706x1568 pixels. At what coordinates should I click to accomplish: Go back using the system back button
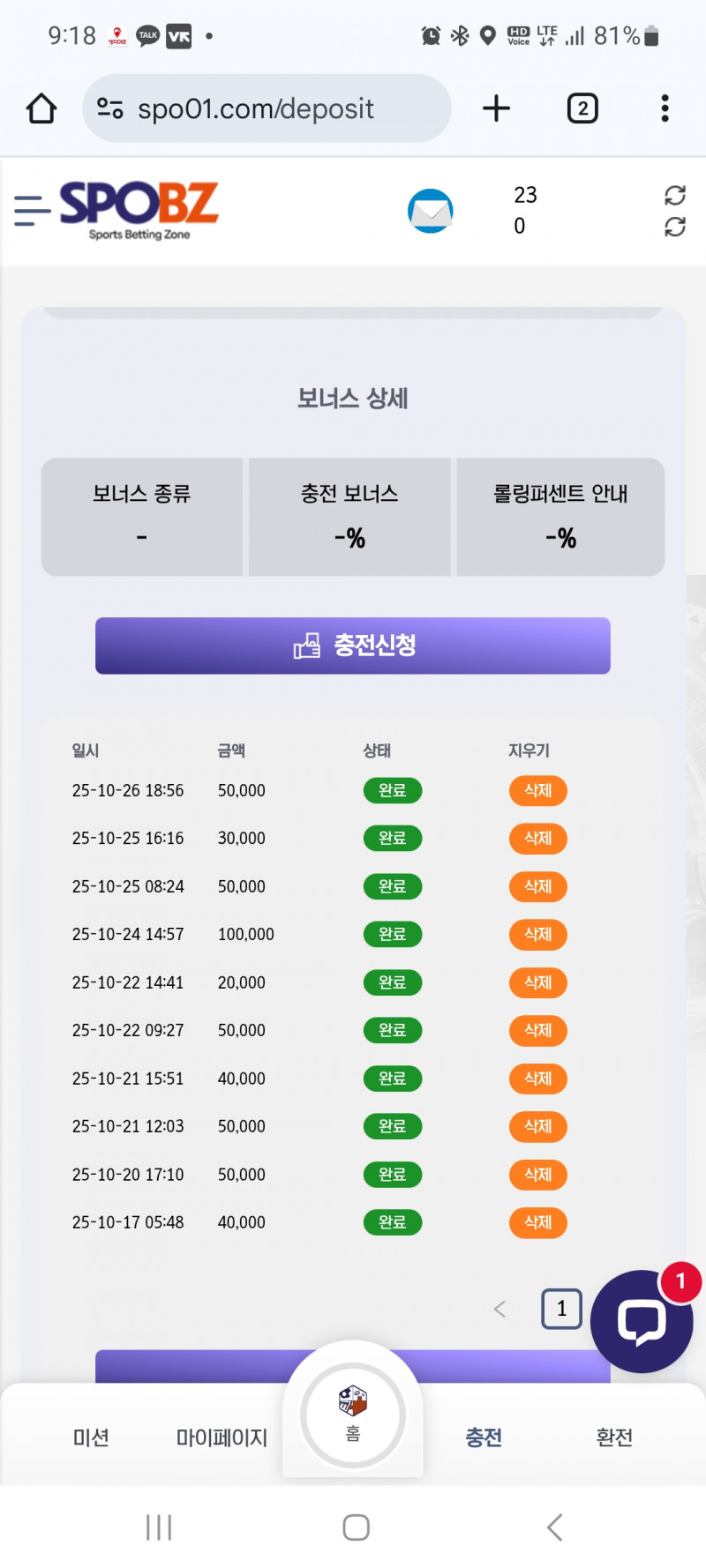click(554, 1527)
